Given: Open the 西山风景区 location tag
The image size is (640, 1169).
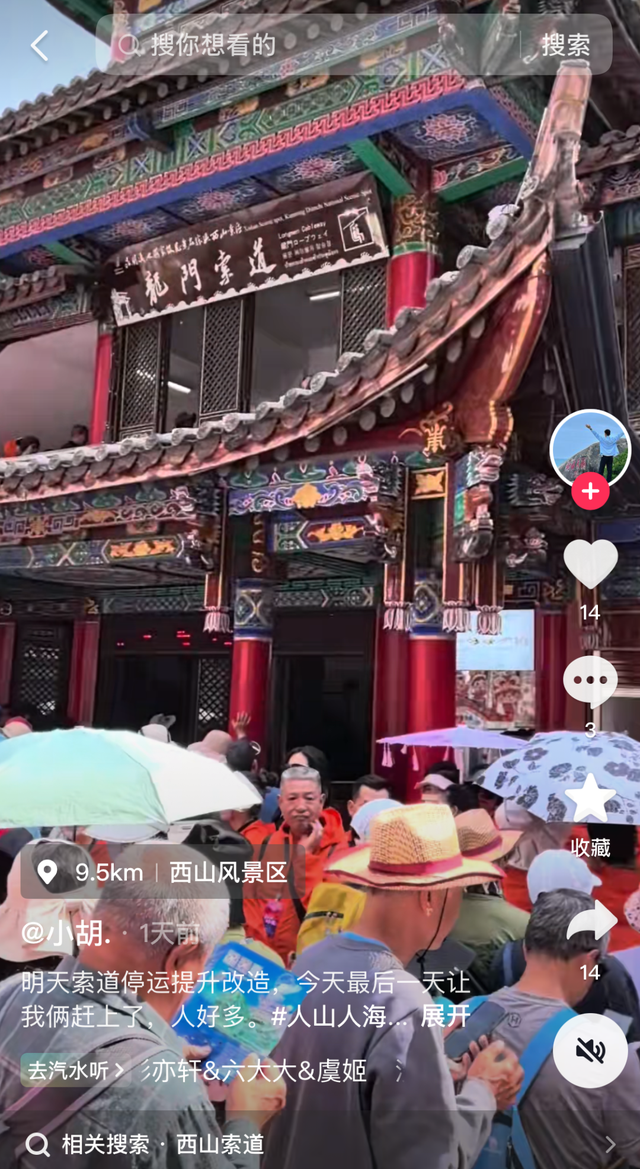Looking at the screenshot, I should 228,872.
